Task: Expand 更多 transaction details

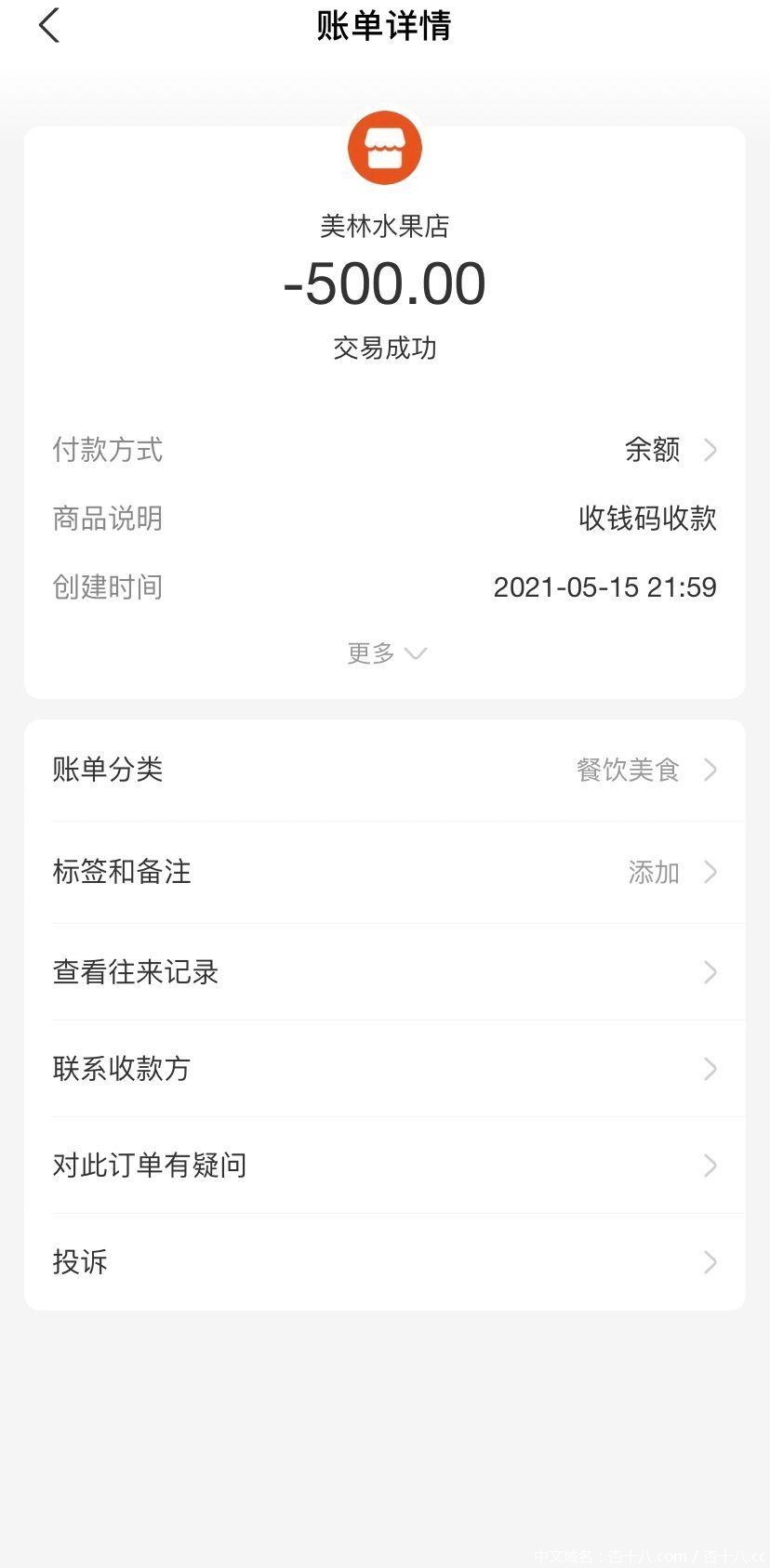Action: (x=385, y=653)
